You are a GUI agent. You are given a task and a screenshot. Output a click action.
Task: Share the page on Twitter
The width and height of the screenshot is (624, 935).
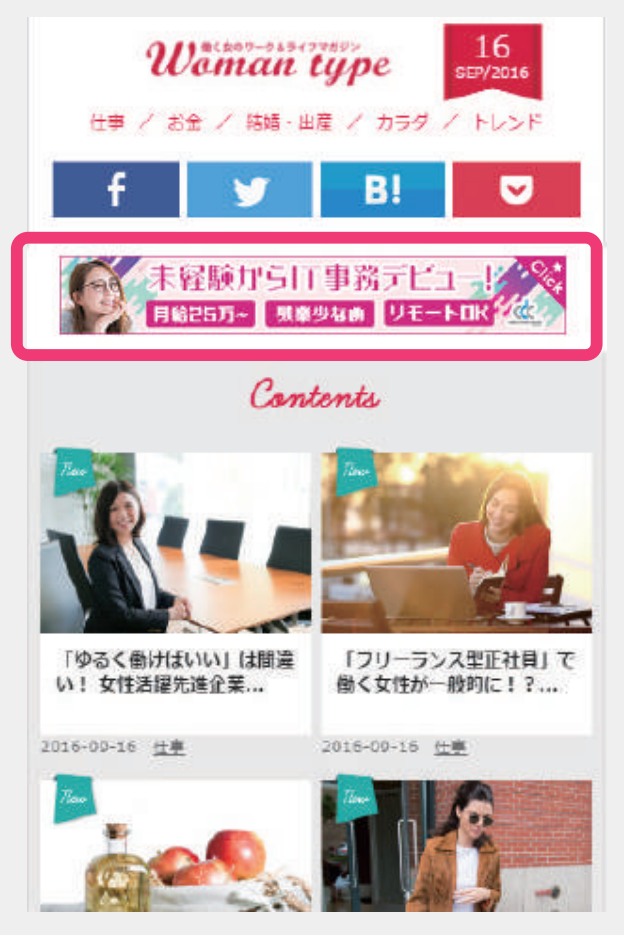coord(249,190)
